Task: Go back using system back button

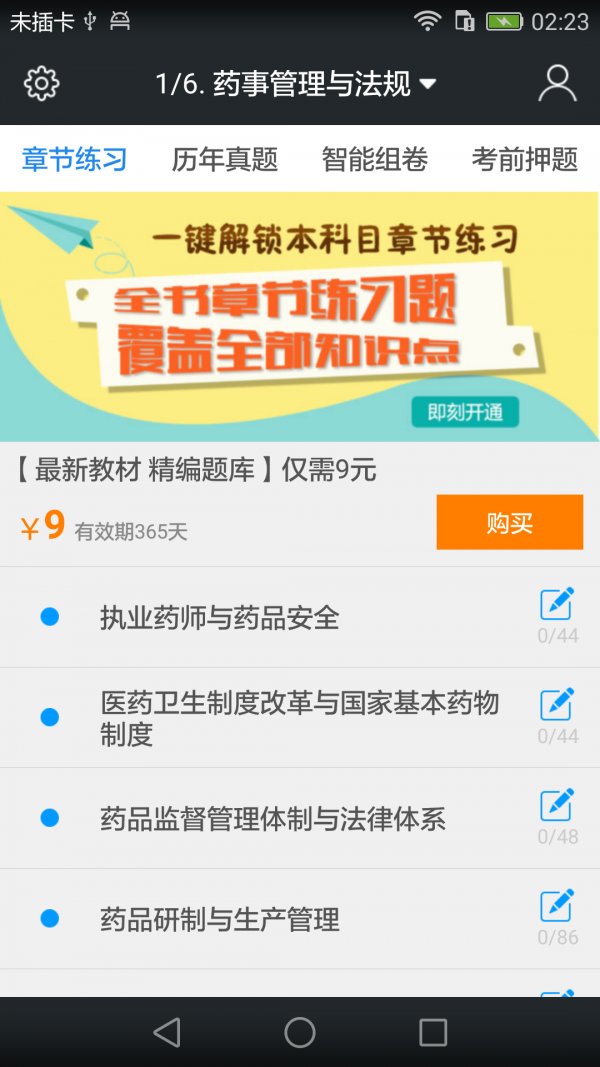Action: click(167, 1032)
